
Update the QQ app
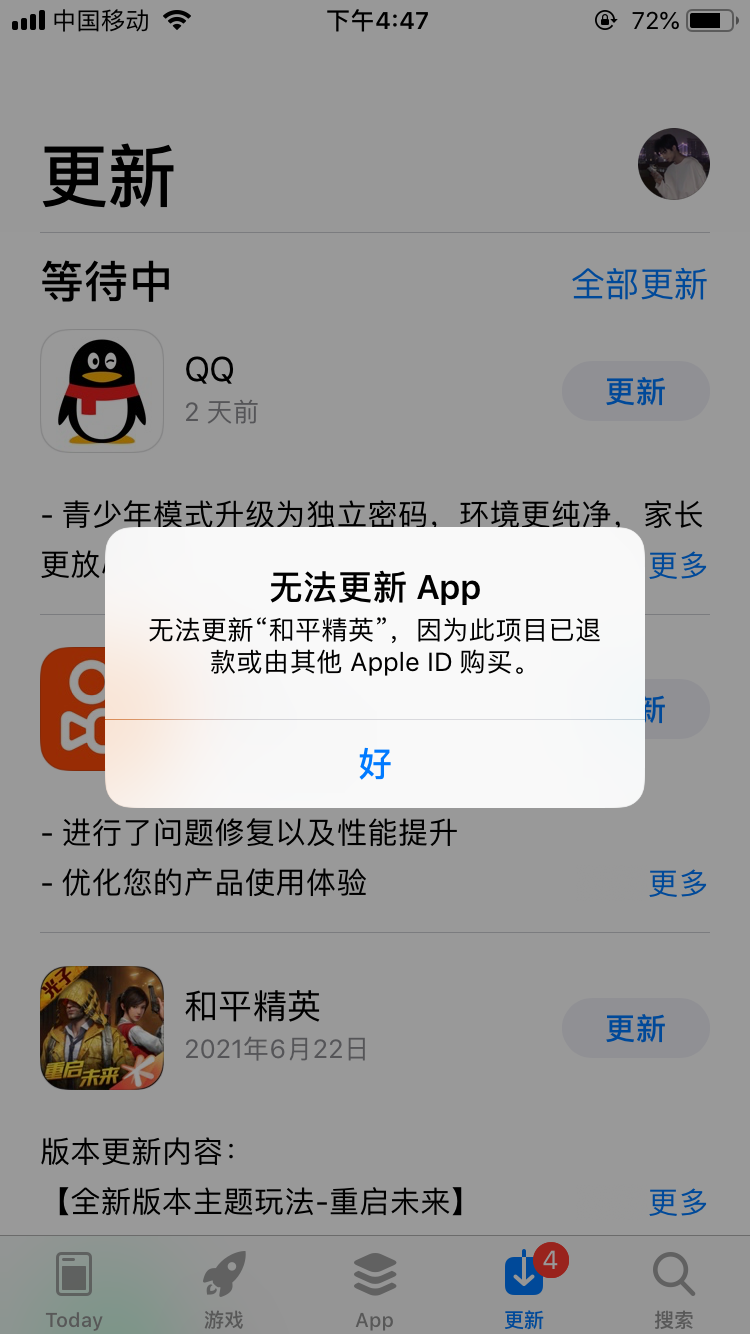(x=635, y=391)
